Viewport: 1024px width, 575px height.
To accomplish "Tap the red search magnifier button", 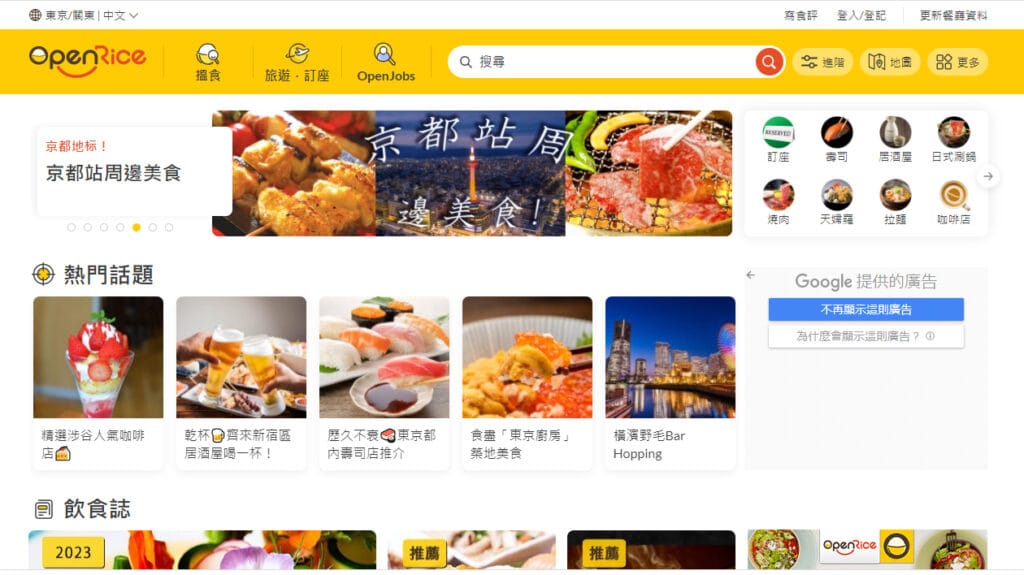I will pos(768,62).
